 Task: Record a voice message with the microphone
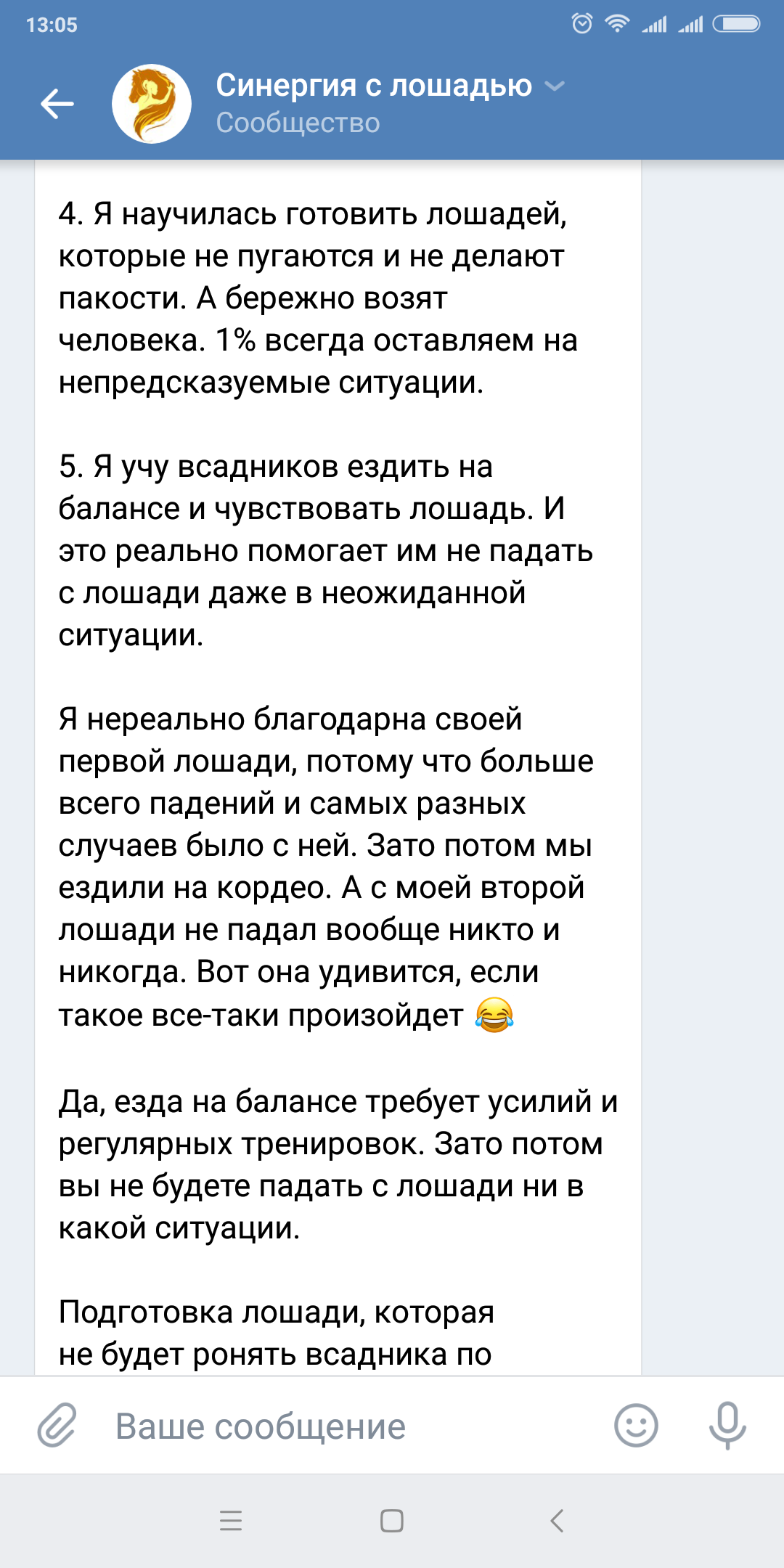727,1426
